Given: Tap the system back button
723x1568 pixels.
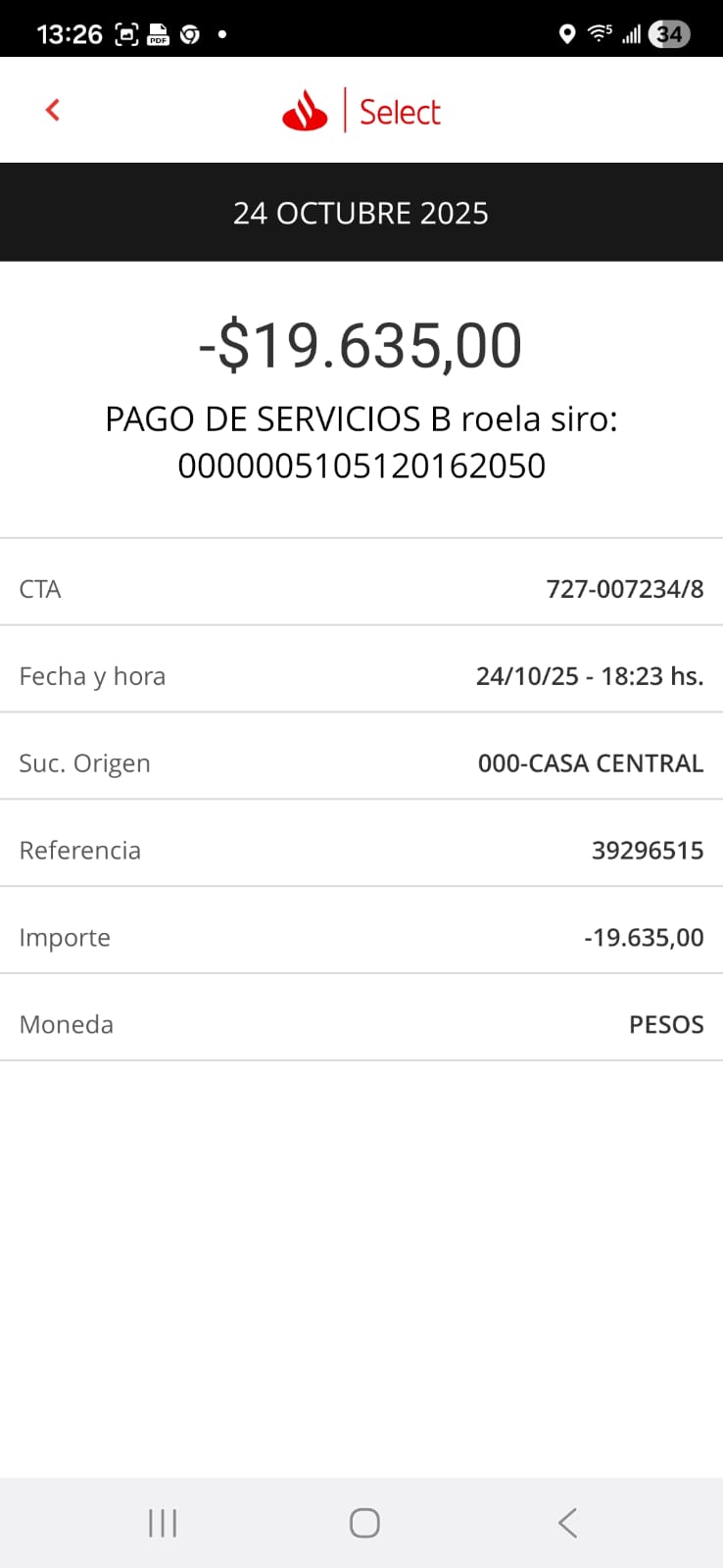Looking at the screenshot, I should click(567, 1523).
